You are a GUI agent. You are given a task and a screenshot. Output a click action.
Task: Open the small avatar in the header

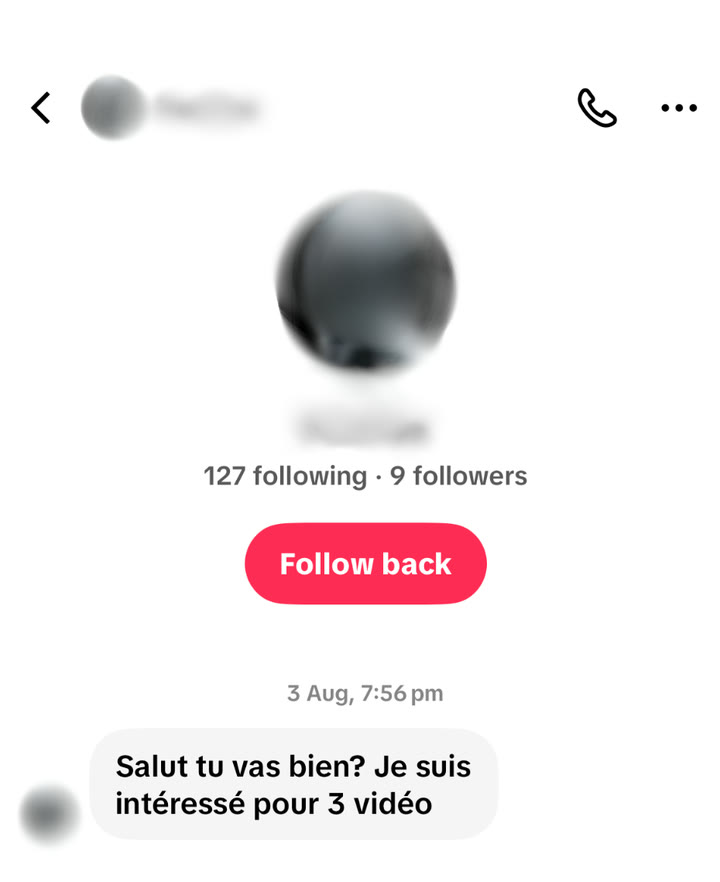113,107
